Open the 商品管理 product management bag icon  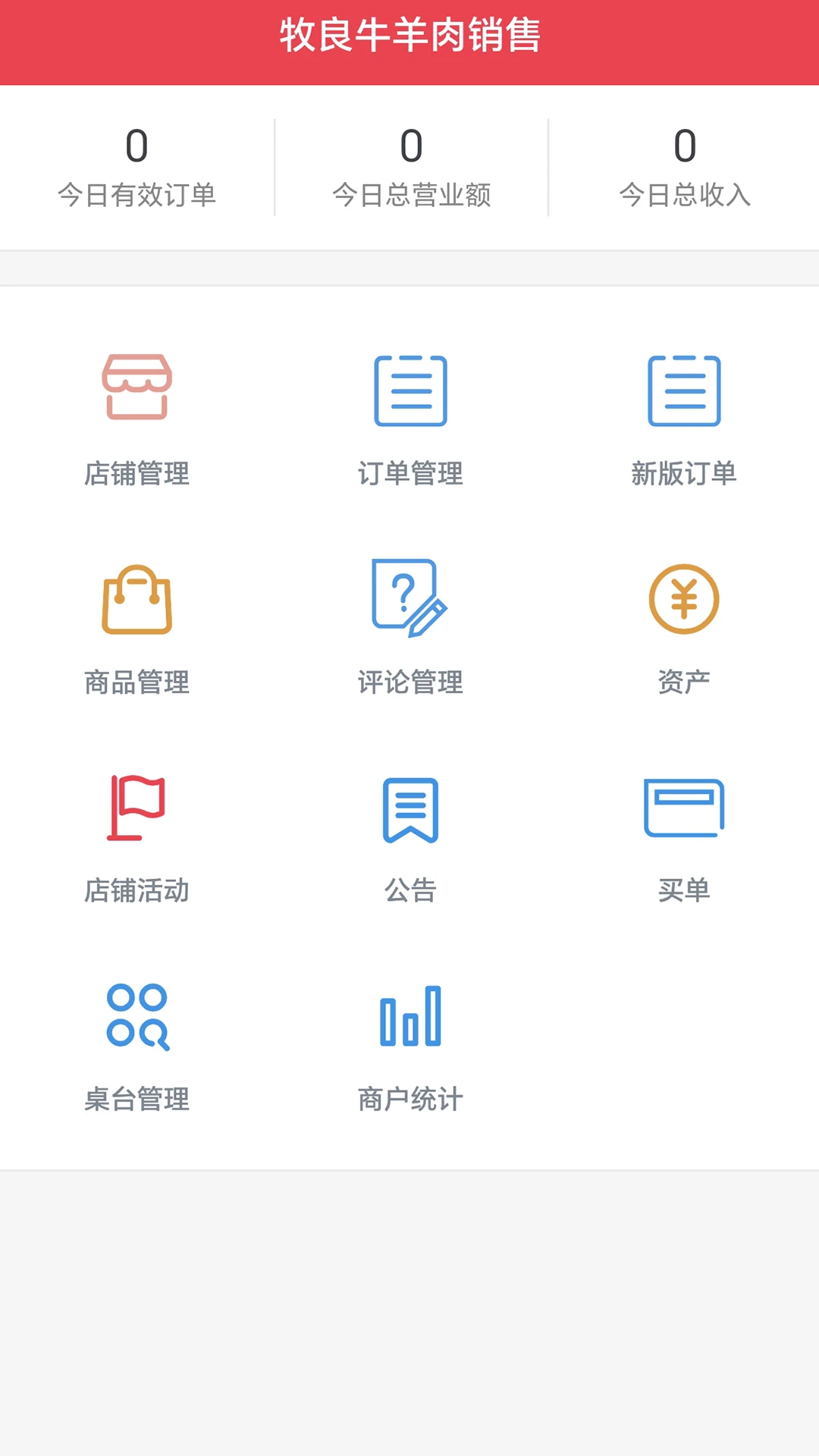coord(136,599)
